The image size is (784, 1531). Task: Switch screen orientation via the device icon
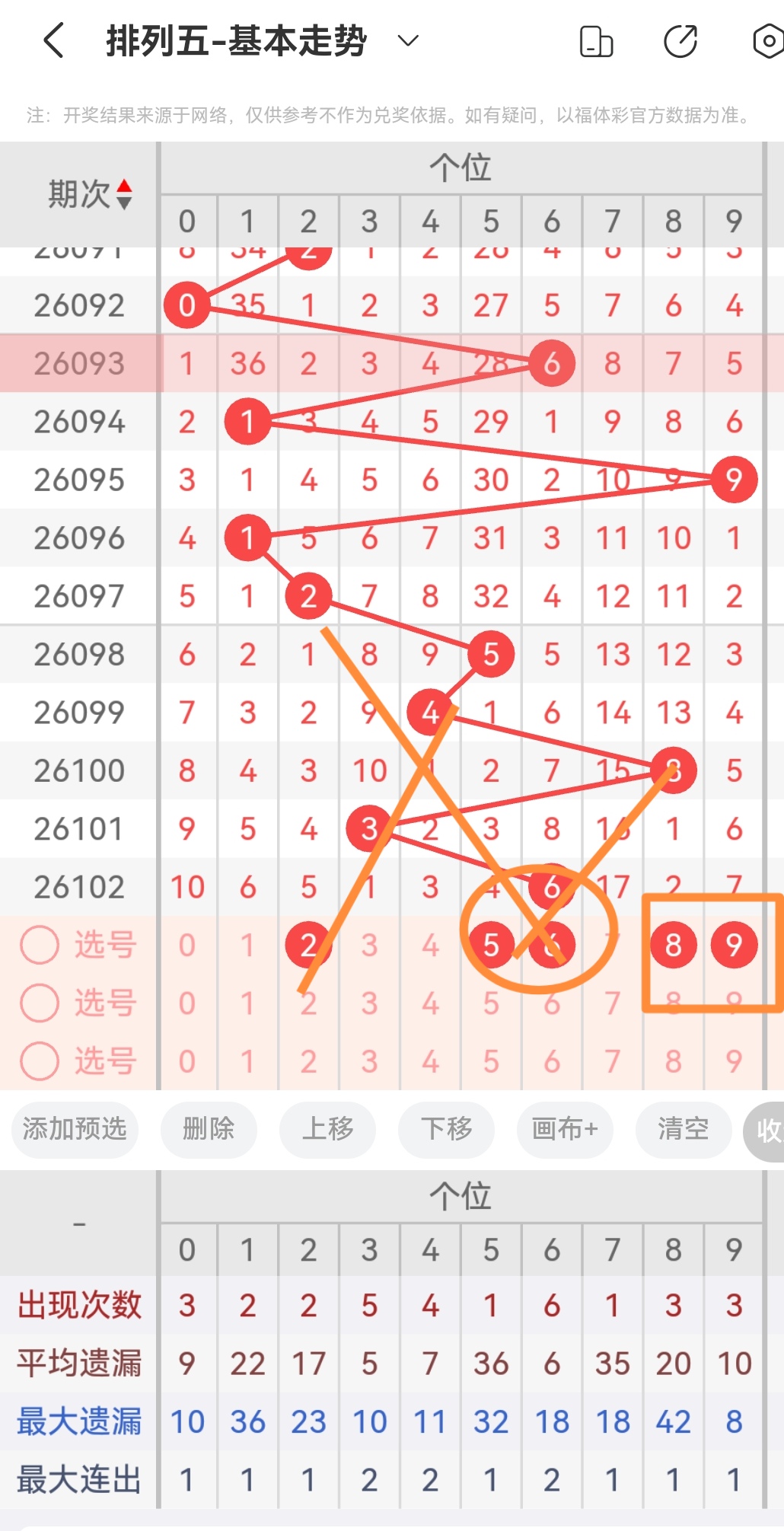(x=596, y=41)
